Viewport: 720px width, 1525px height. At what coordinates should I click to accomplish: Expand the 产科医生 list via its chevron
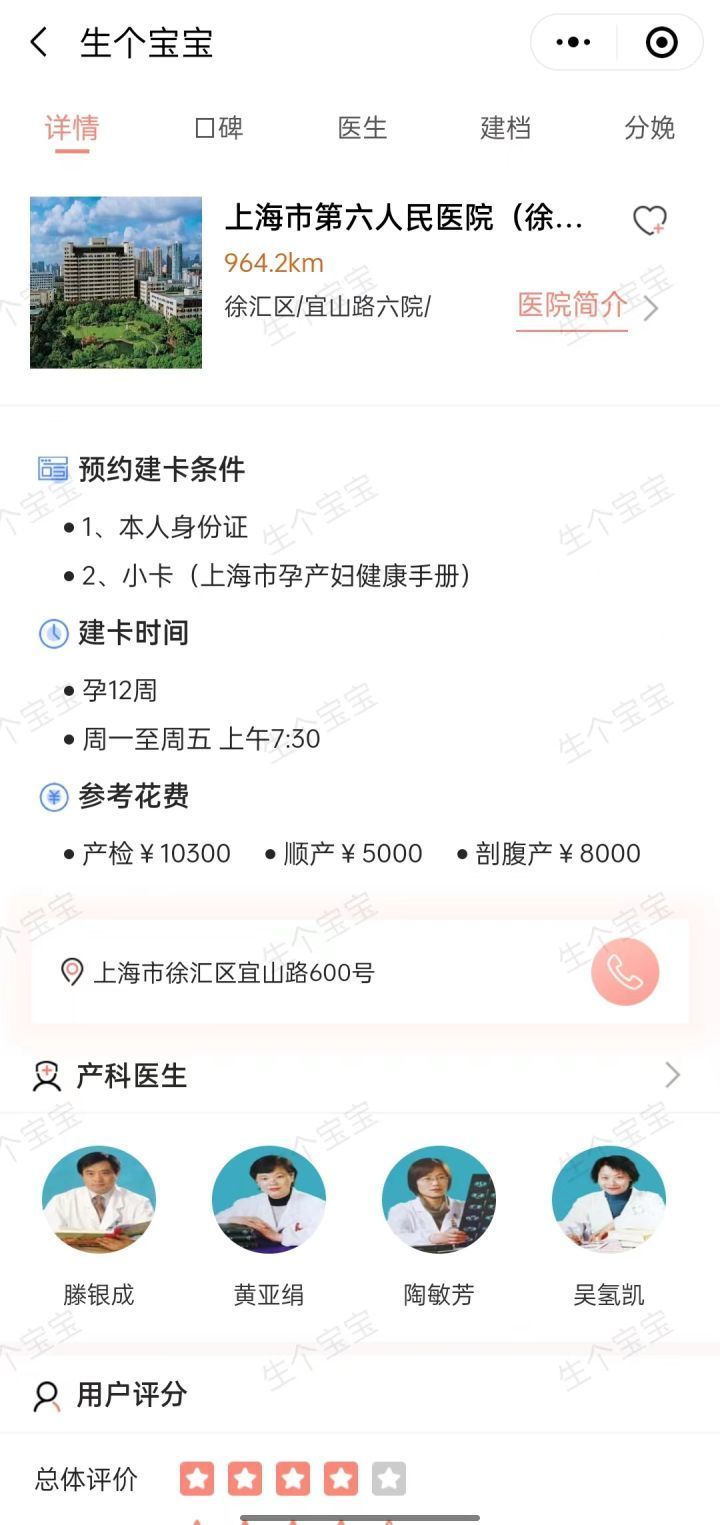[673, 1075]
